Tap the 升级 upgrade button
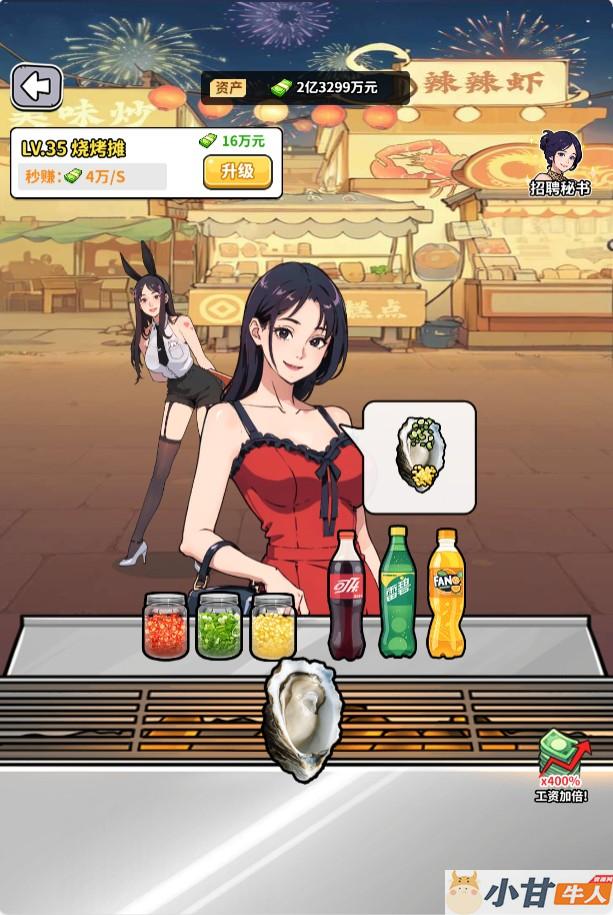This screenshot has width=613, height=915. tap(237, 171)
